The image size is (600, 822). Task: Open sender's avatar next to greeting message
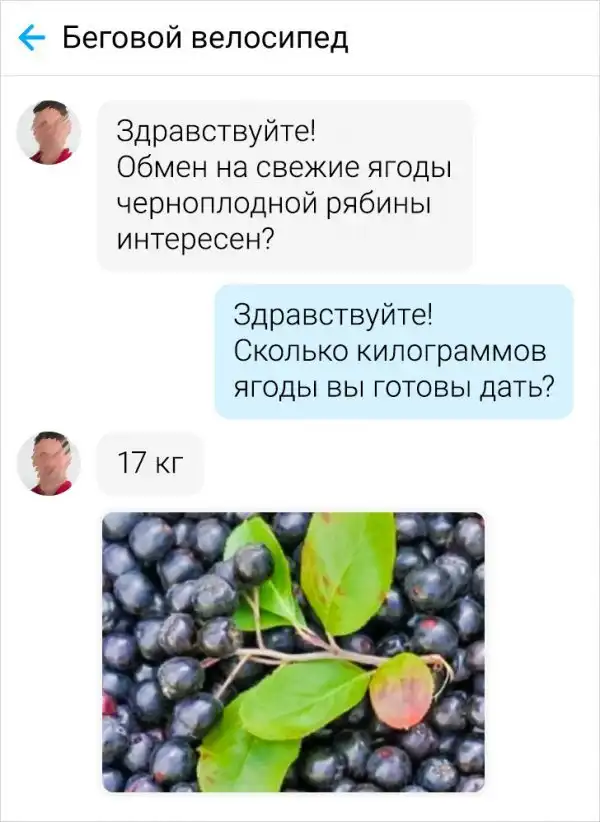point(49,134)
